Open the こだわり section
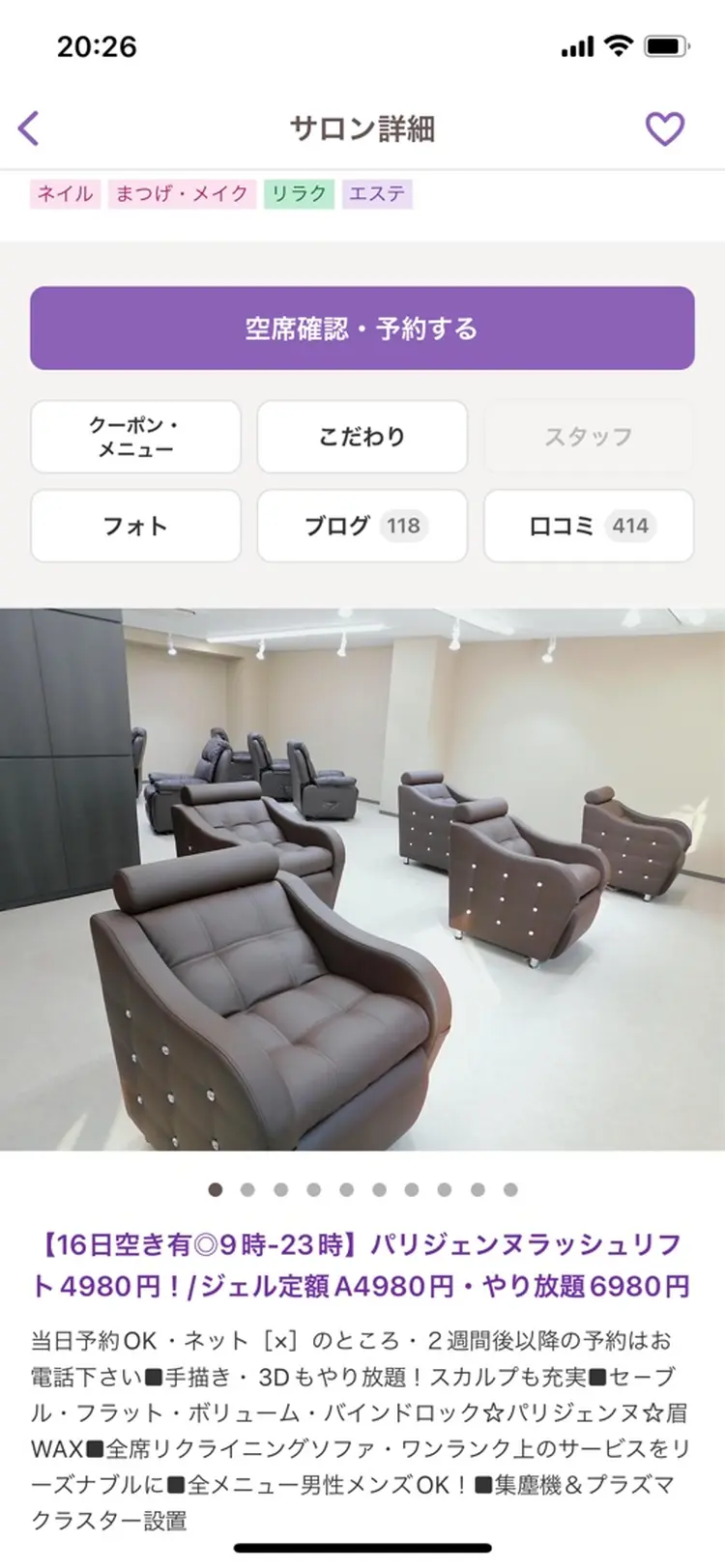The image size is (725, 1568). pos(362,437)
